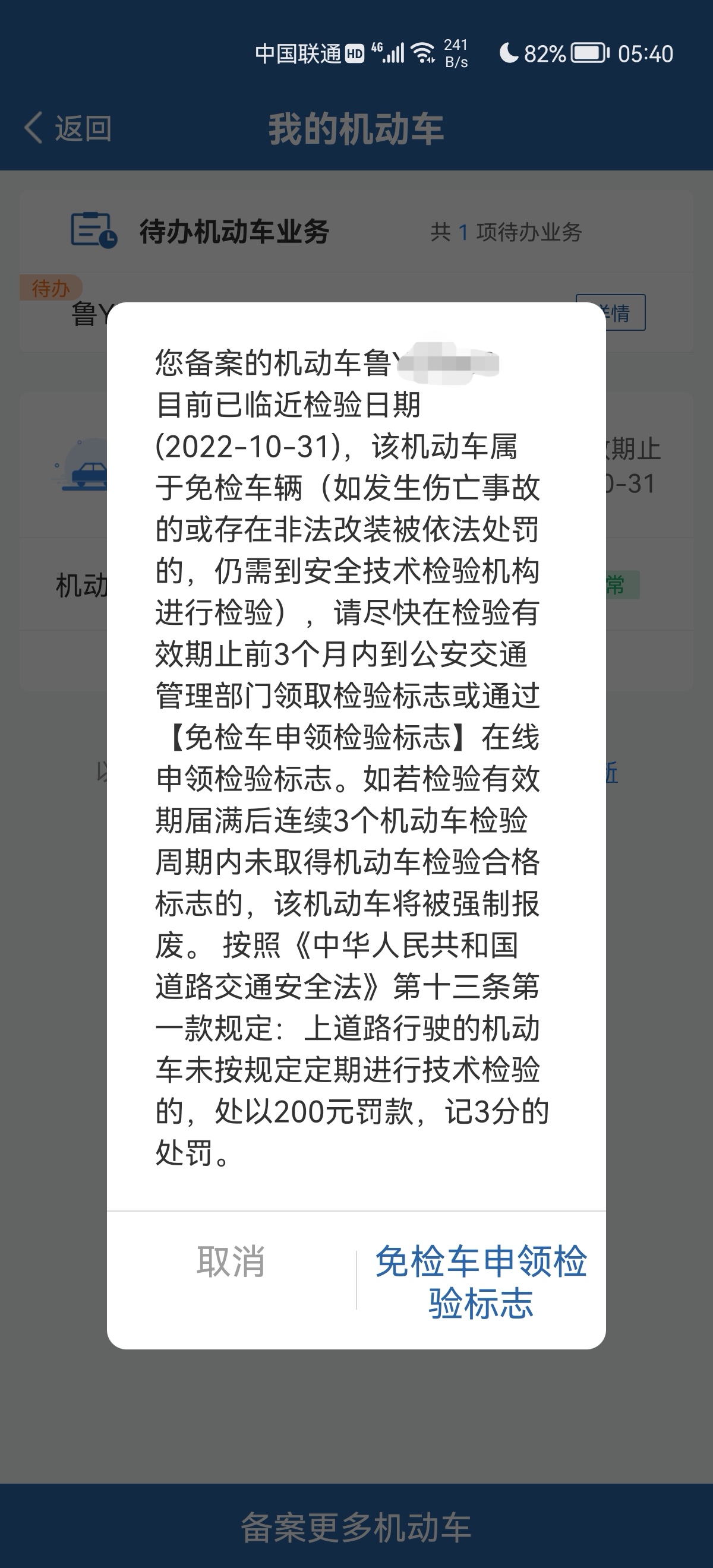Tap the 05:40 clock in status bar
The width and height of the screenshot is (713, 1568).
pyautogui.click(x=648, y=53)
